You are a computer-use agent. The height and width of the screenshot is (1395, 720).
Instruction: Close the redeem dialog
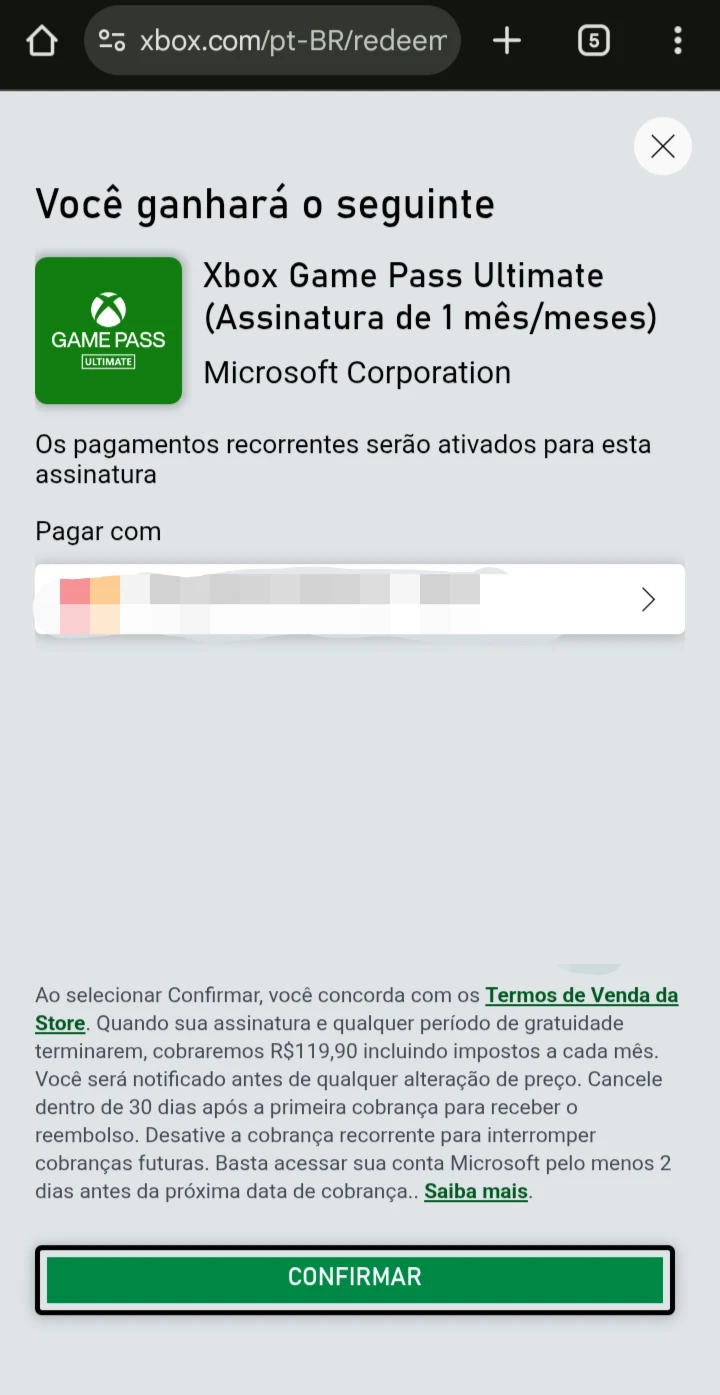pos(662,147)
